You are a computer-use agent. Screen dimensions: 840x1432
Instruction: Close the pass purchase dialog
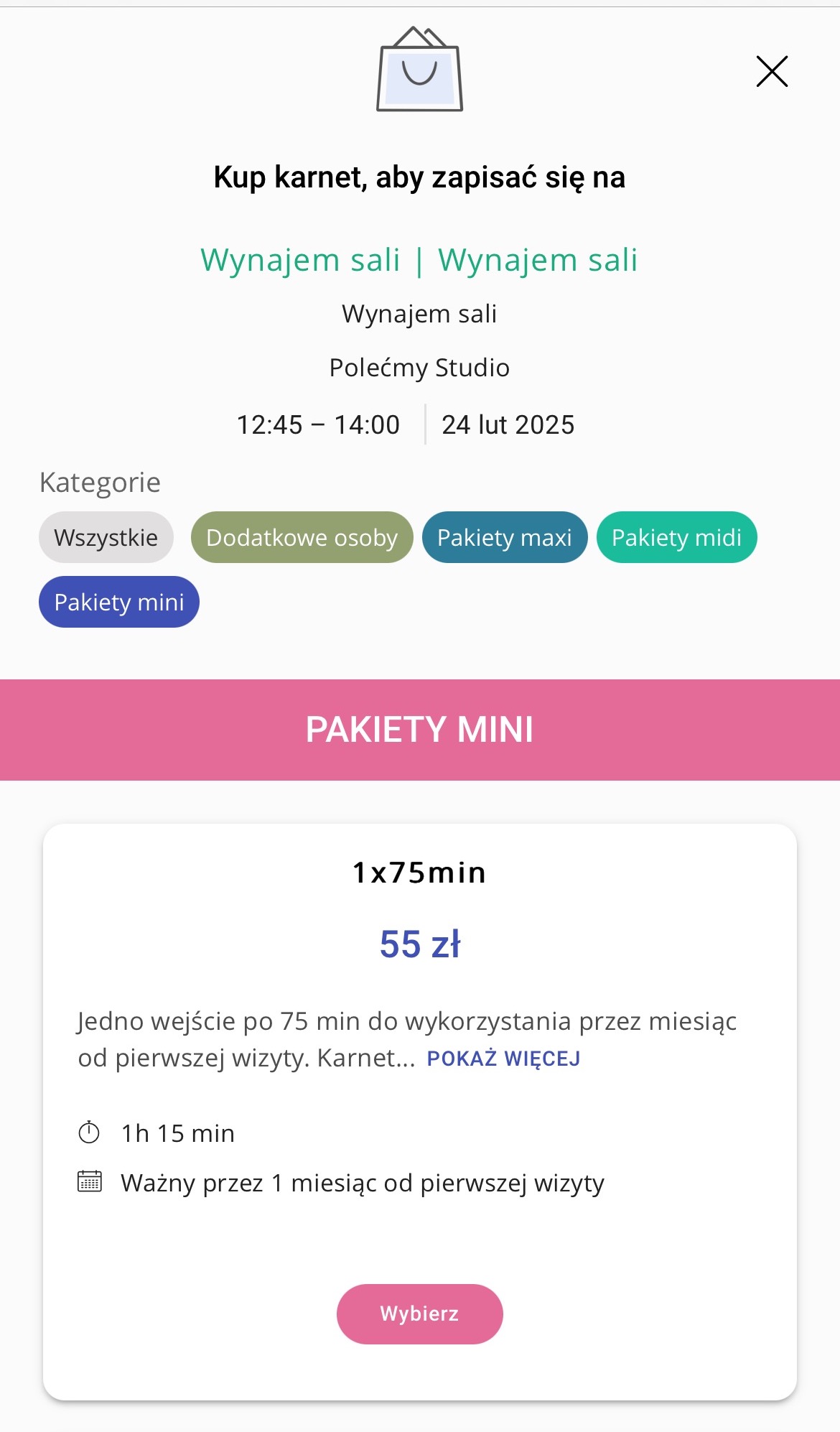(x=772, y=72)
